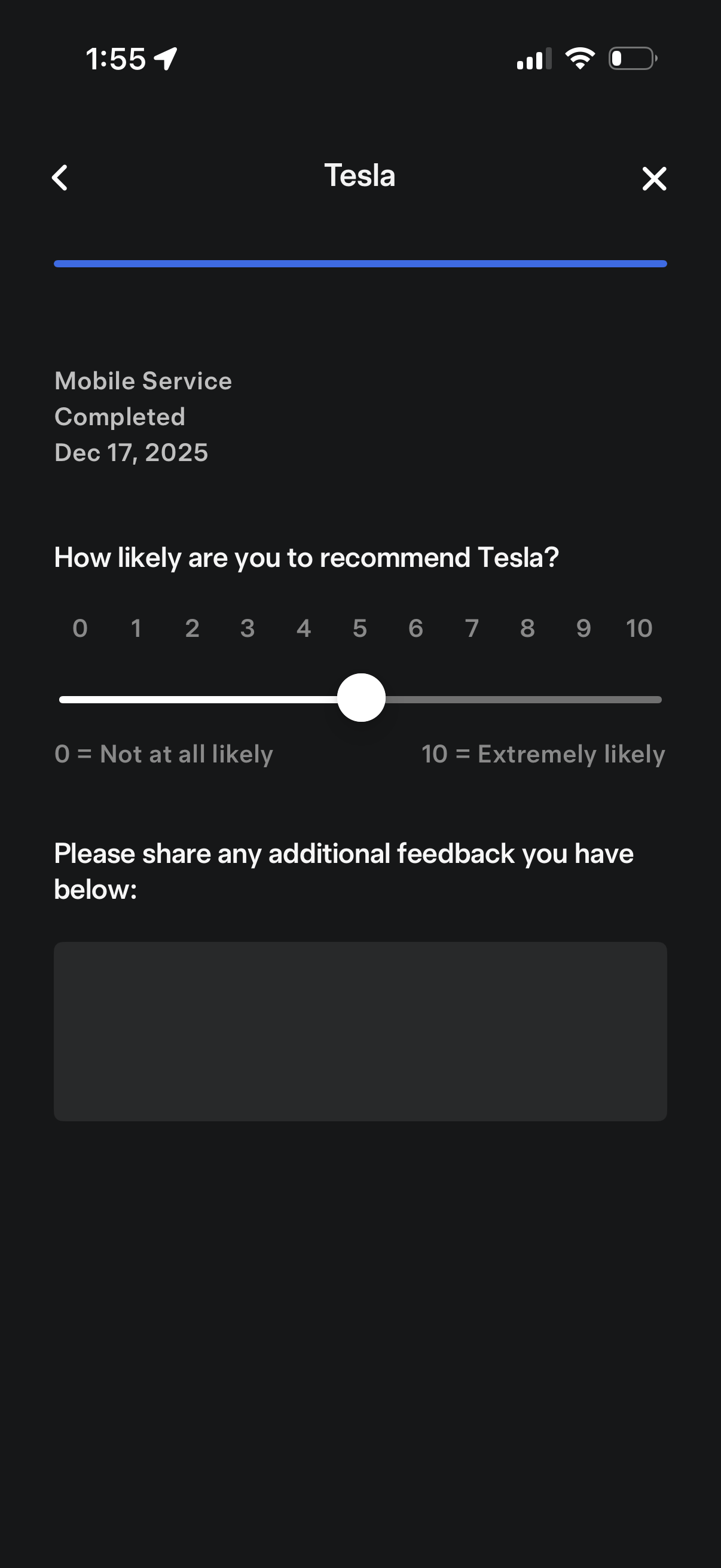Click '0 = Not at all likely' label

(164, 754)
